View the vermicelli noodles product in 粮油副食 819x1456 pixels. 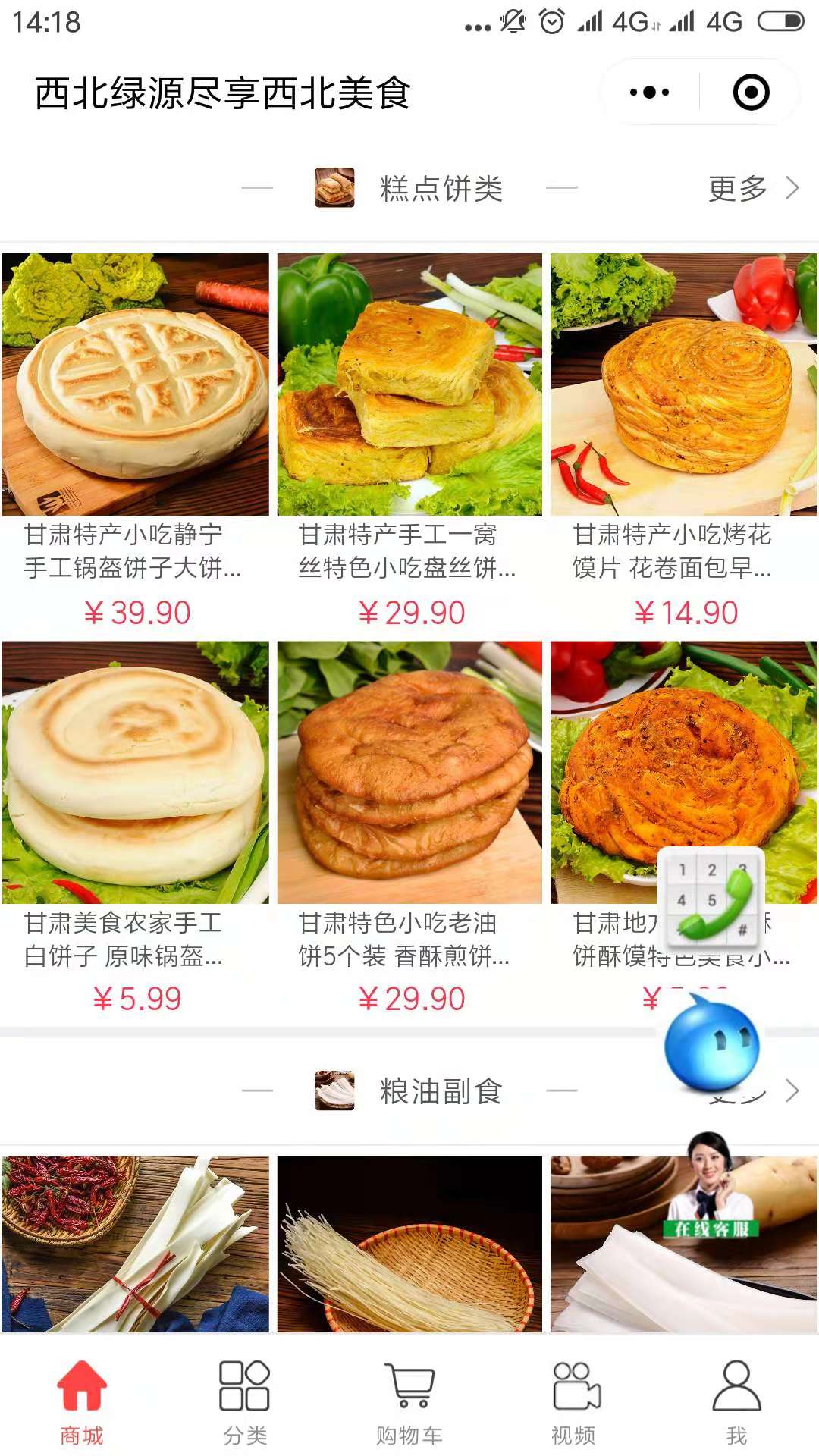point(409,1244)
